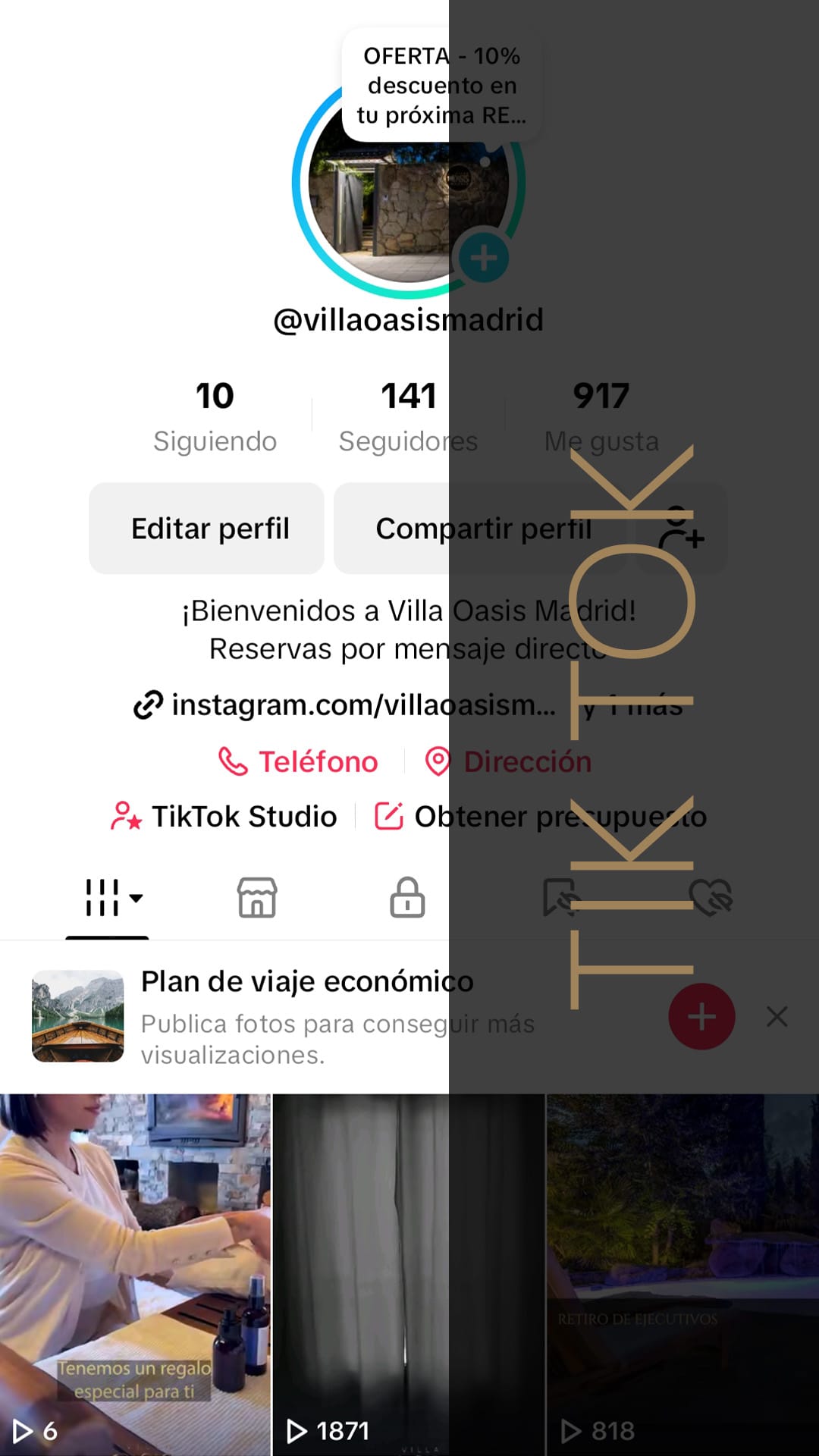
Task: Click the Compartir perfil button
Action: [484, 529]
